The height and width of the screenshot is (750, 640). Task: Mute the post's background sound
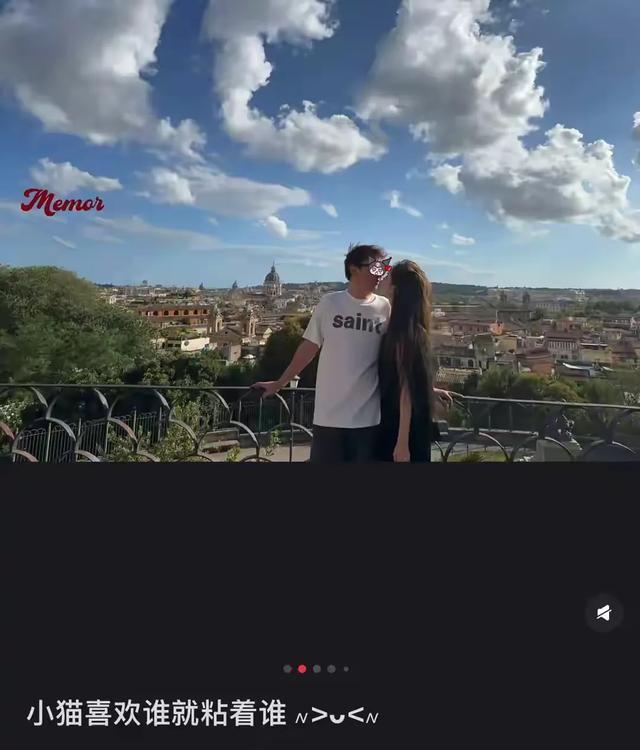604,613
